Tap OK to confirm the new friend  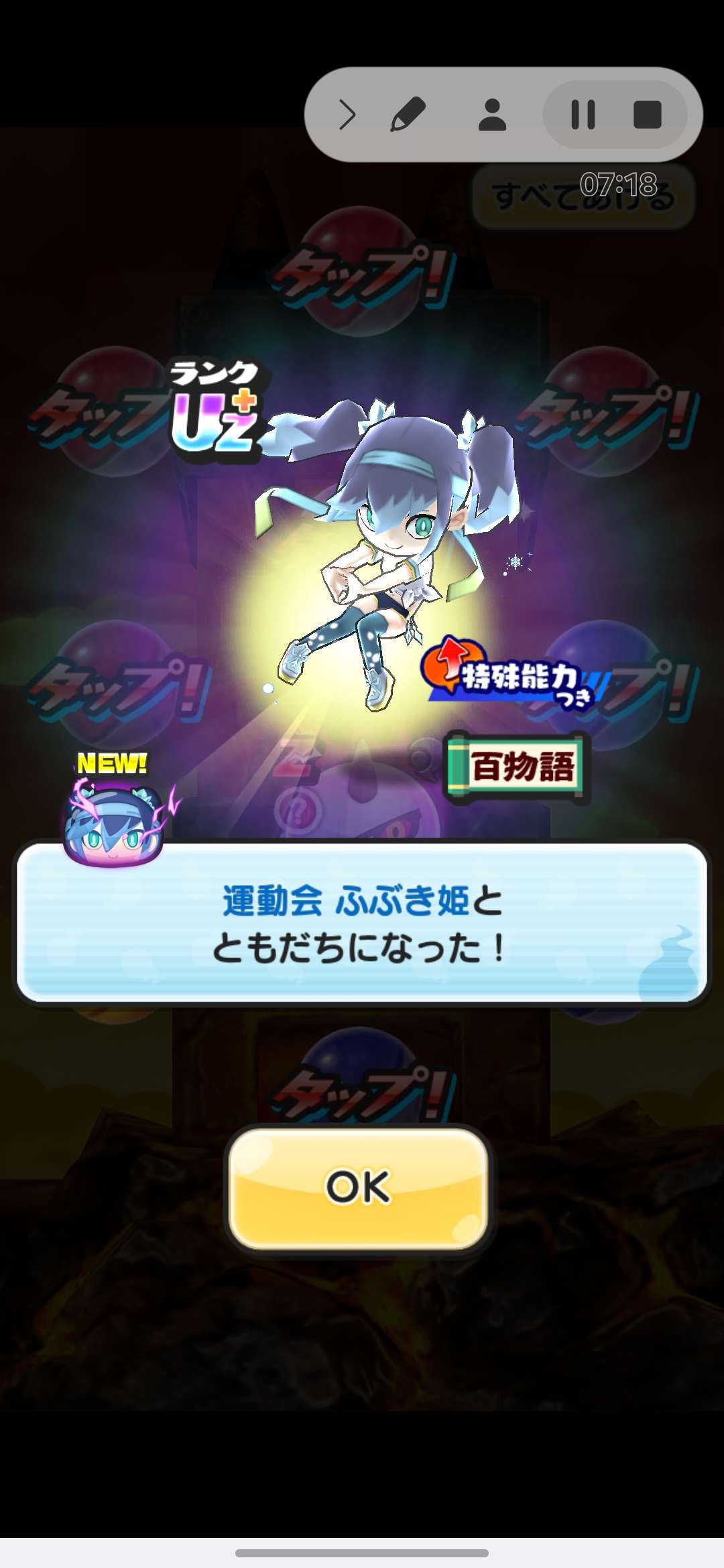(x=358, y=1187)
